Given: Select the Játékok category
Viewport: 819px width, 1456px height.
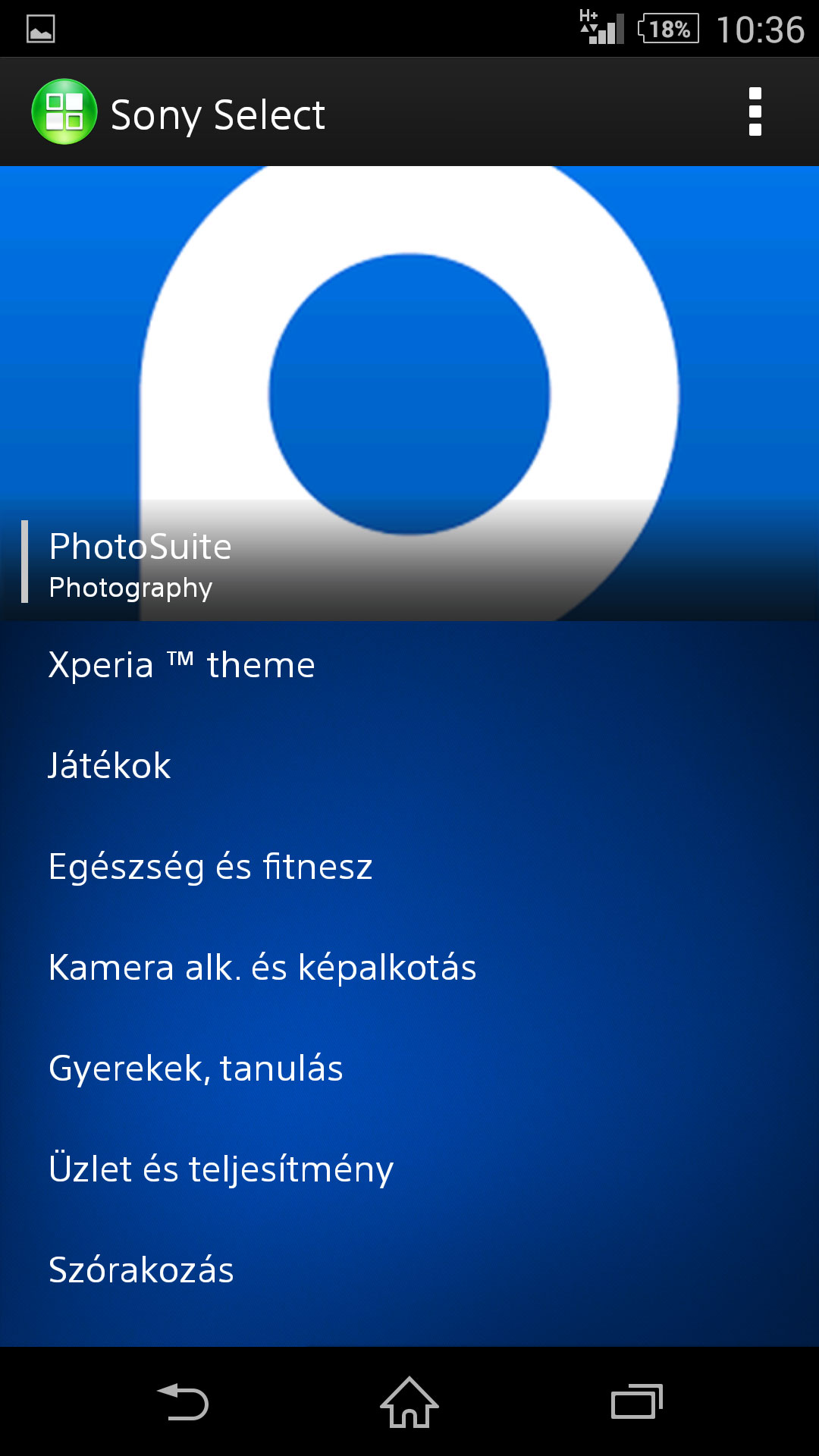Looking at the screenshot, I should click(x=409, y=765).
